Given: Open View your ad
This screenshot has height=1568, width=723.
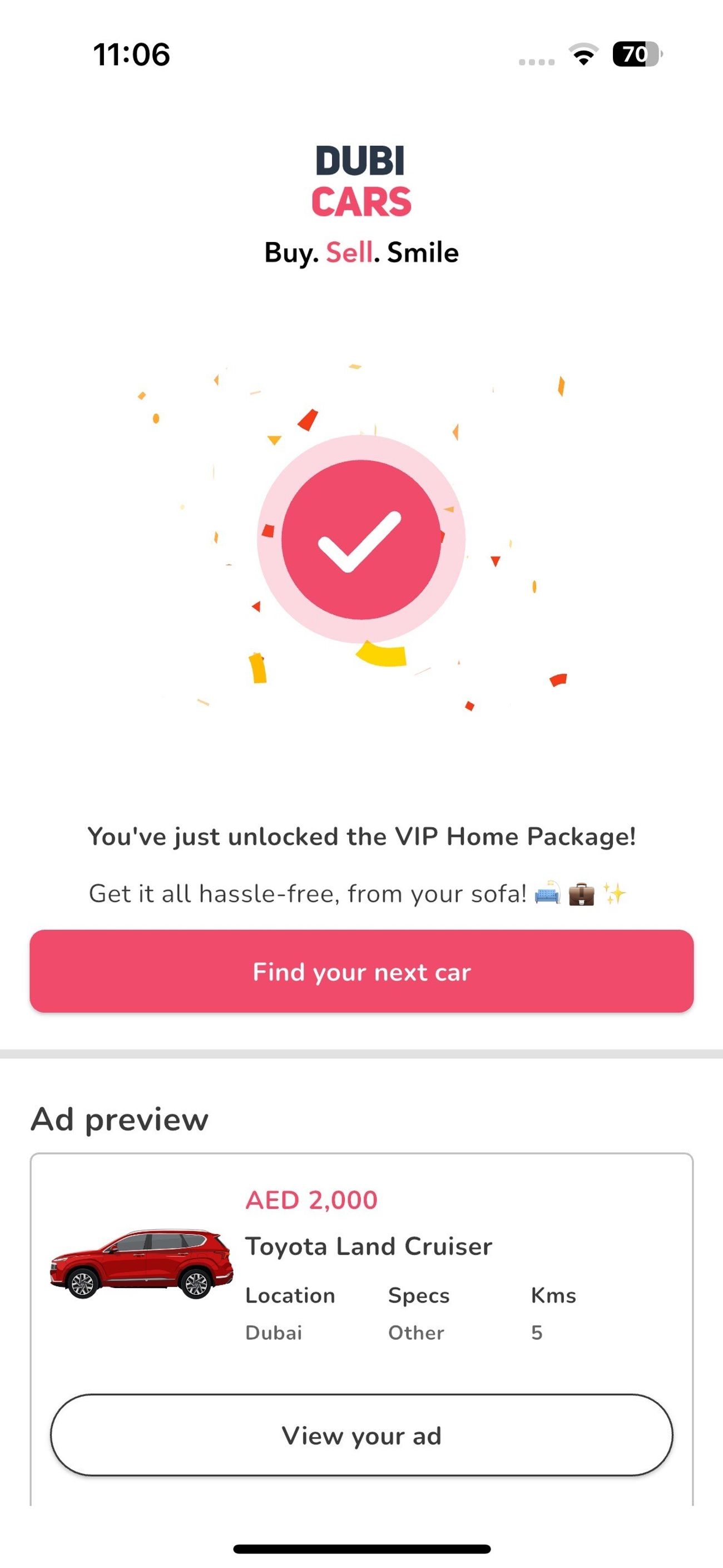Looking at the screenshot, I should (361, 1436).
